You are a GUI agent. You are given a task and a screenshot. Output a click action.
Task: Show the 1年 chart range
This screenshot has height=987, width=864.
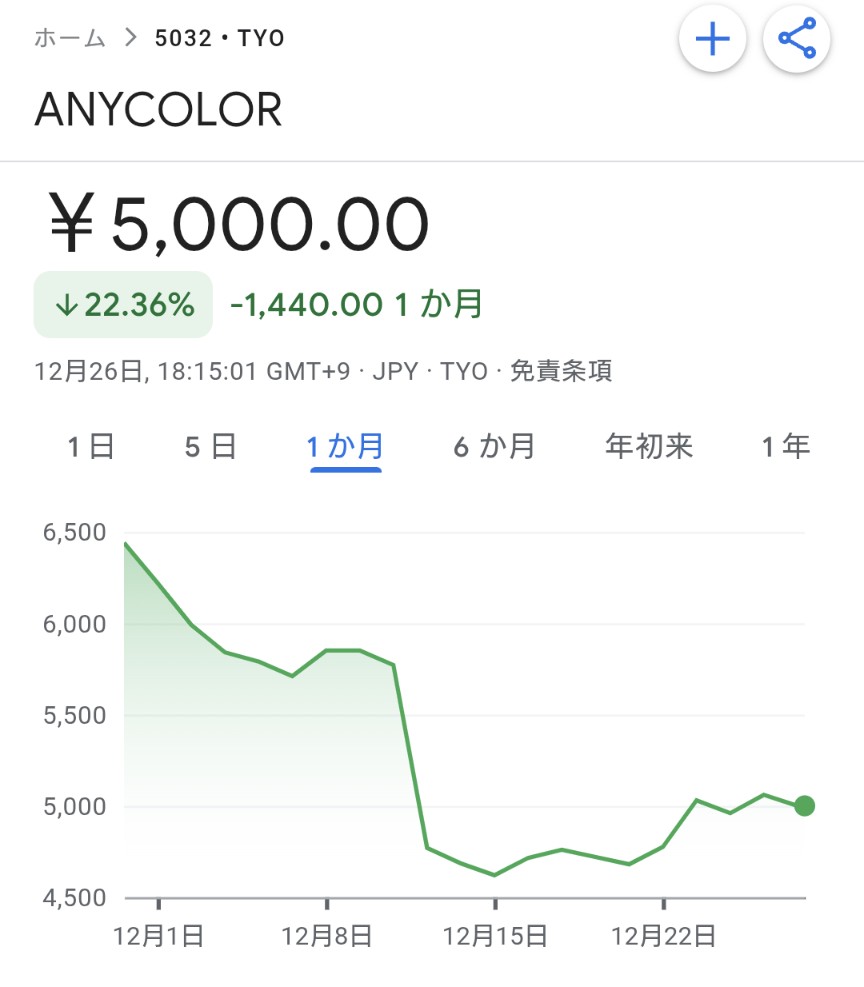click(786, 446)
